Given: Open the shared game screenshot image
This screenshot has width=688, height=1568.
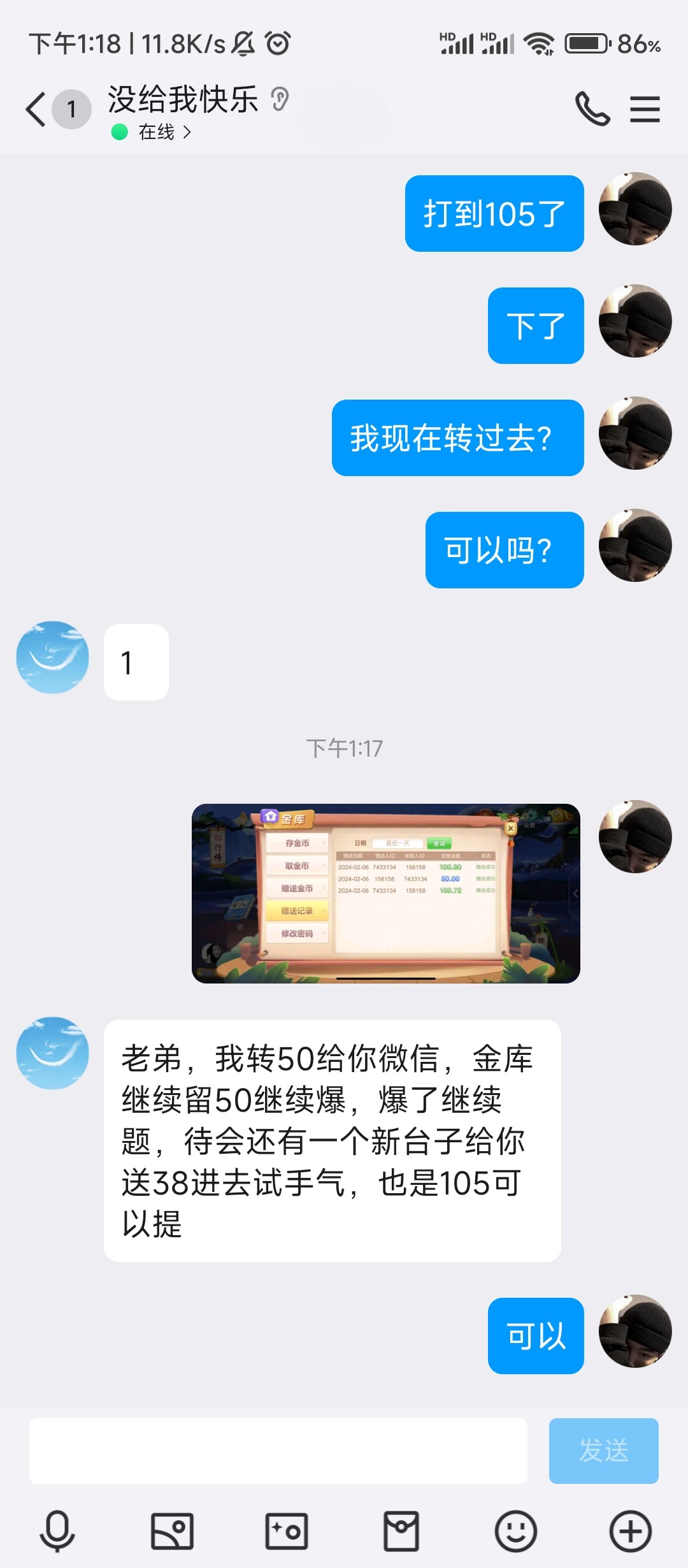Looking at the screenshot, I should [385, 893].
